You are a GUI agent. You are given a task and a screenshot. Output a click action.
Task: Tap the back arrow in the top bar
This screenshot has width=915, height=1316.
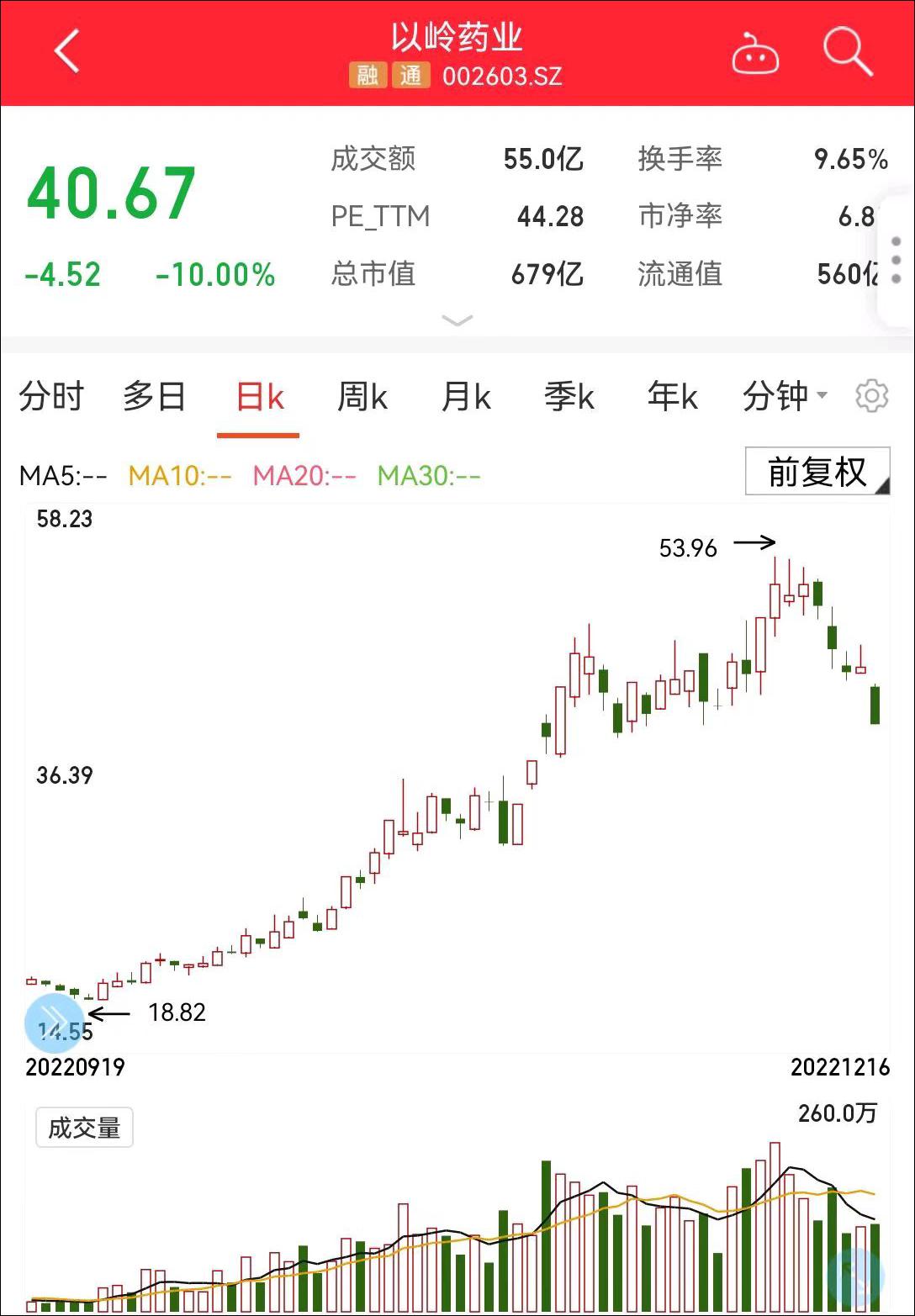[66, 52]
